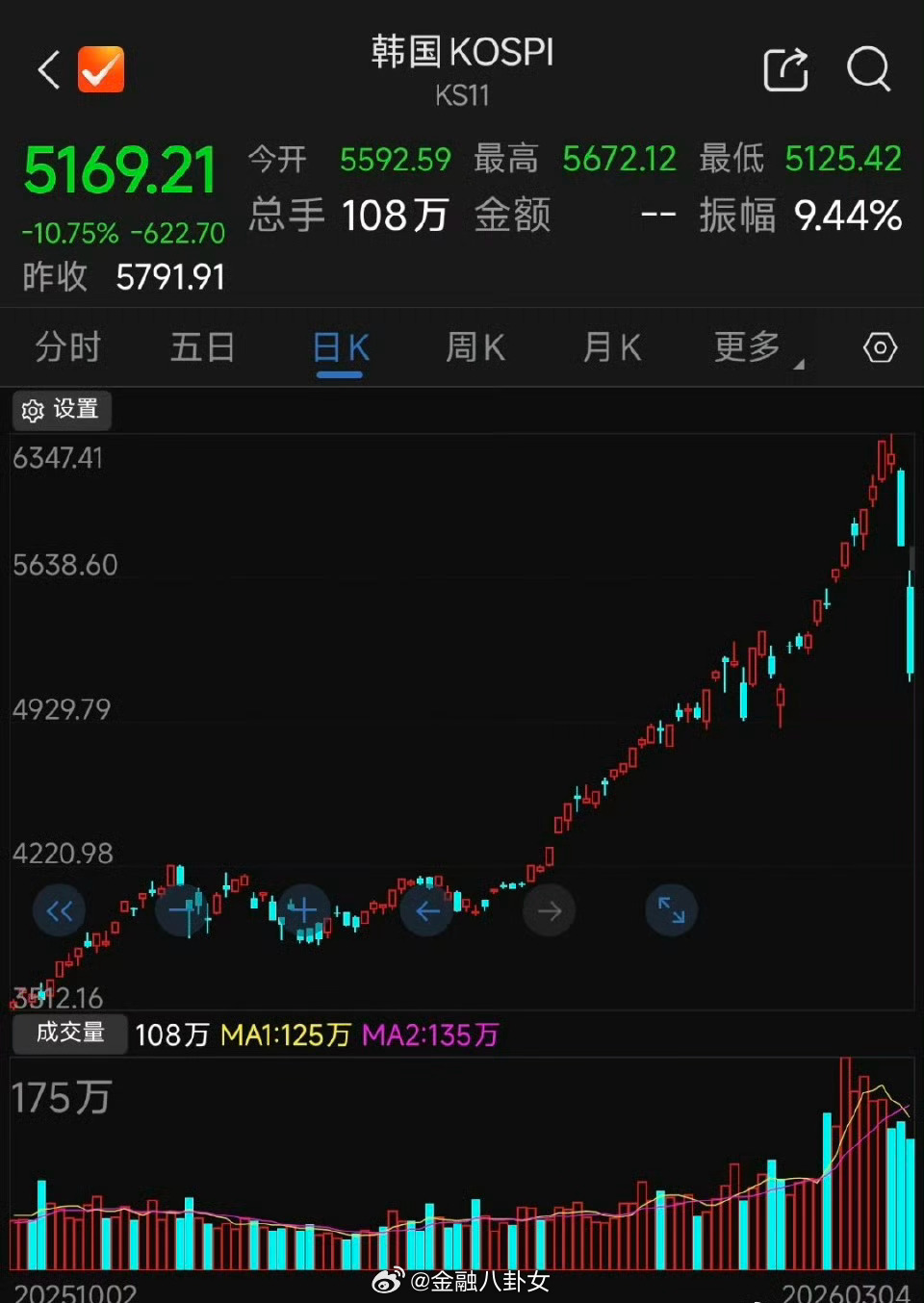Expand the 更多 dropdown menu

point(746,347)
